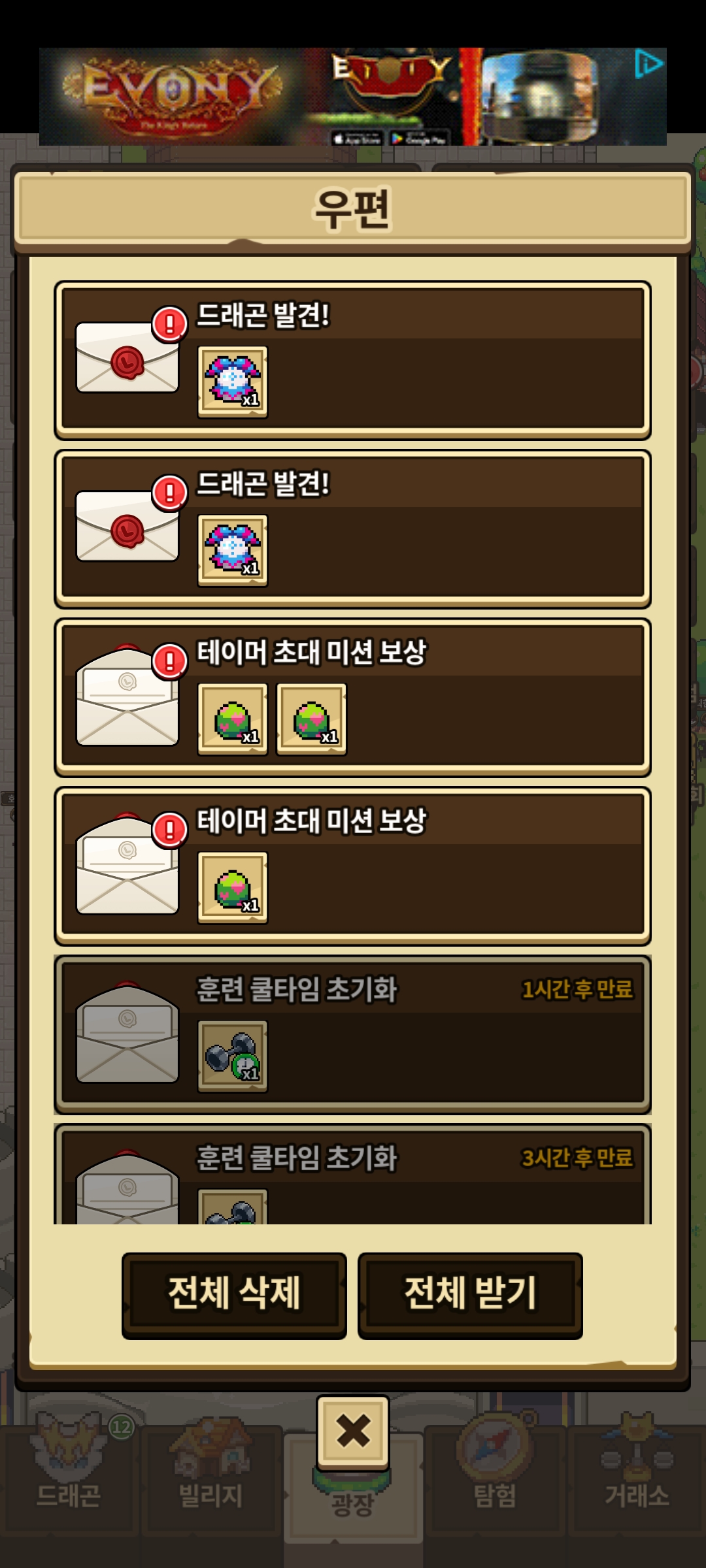This screenshot has width=706, height=1568.
Task: Open 훈련 쿨타임 초기화 mail expiring in 3시간
Action: (x=353, y=1176)
